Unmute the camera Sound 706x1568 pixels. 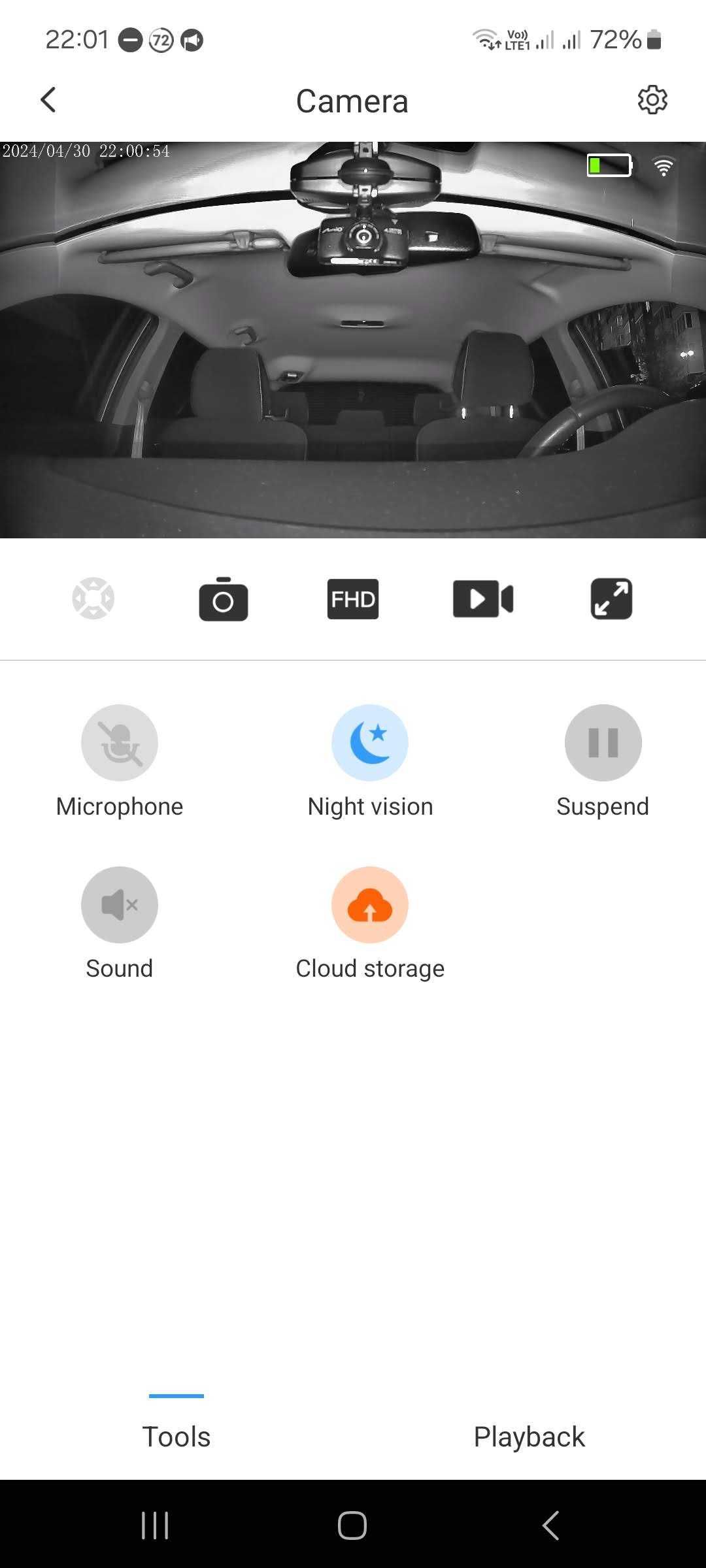[x=120, y=905]
